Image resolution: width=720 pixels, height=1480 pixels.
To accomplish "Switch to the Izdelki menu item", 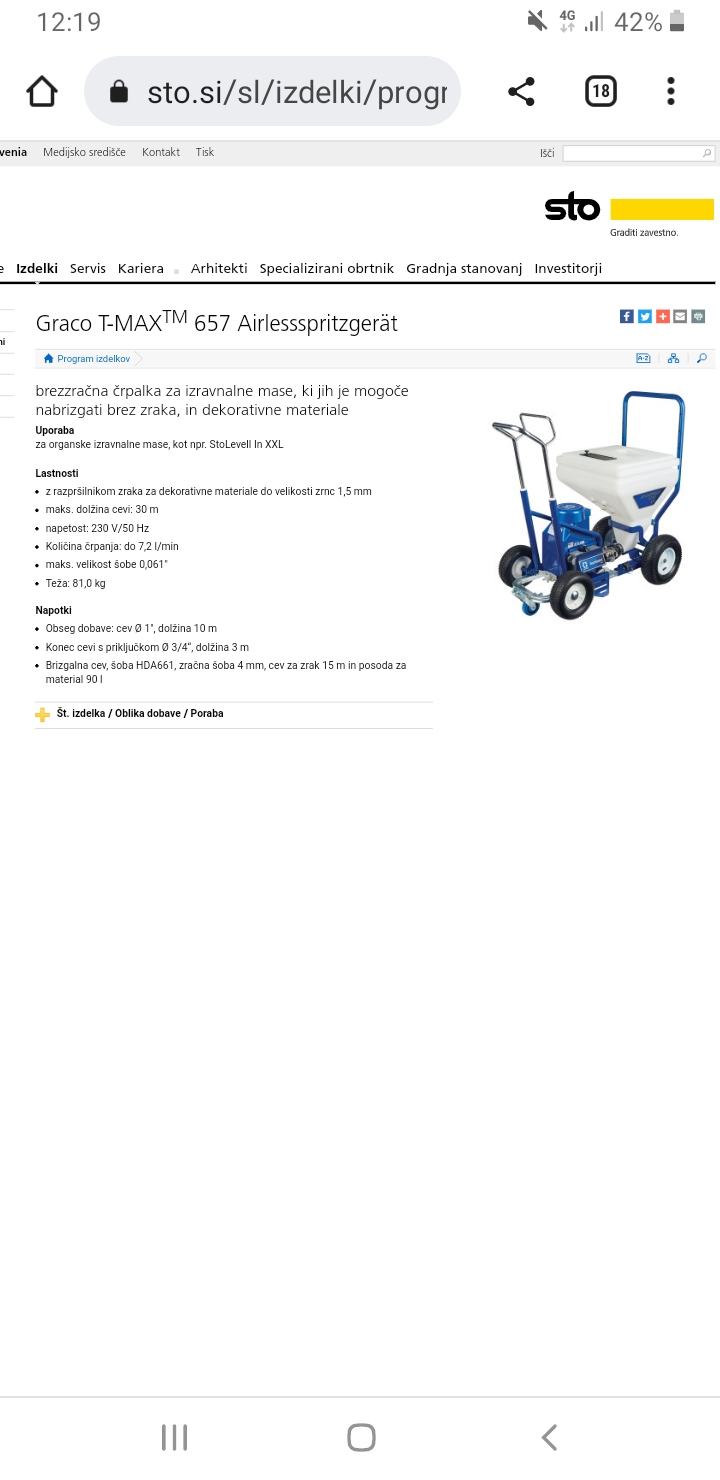I will (x=37, y=268).
